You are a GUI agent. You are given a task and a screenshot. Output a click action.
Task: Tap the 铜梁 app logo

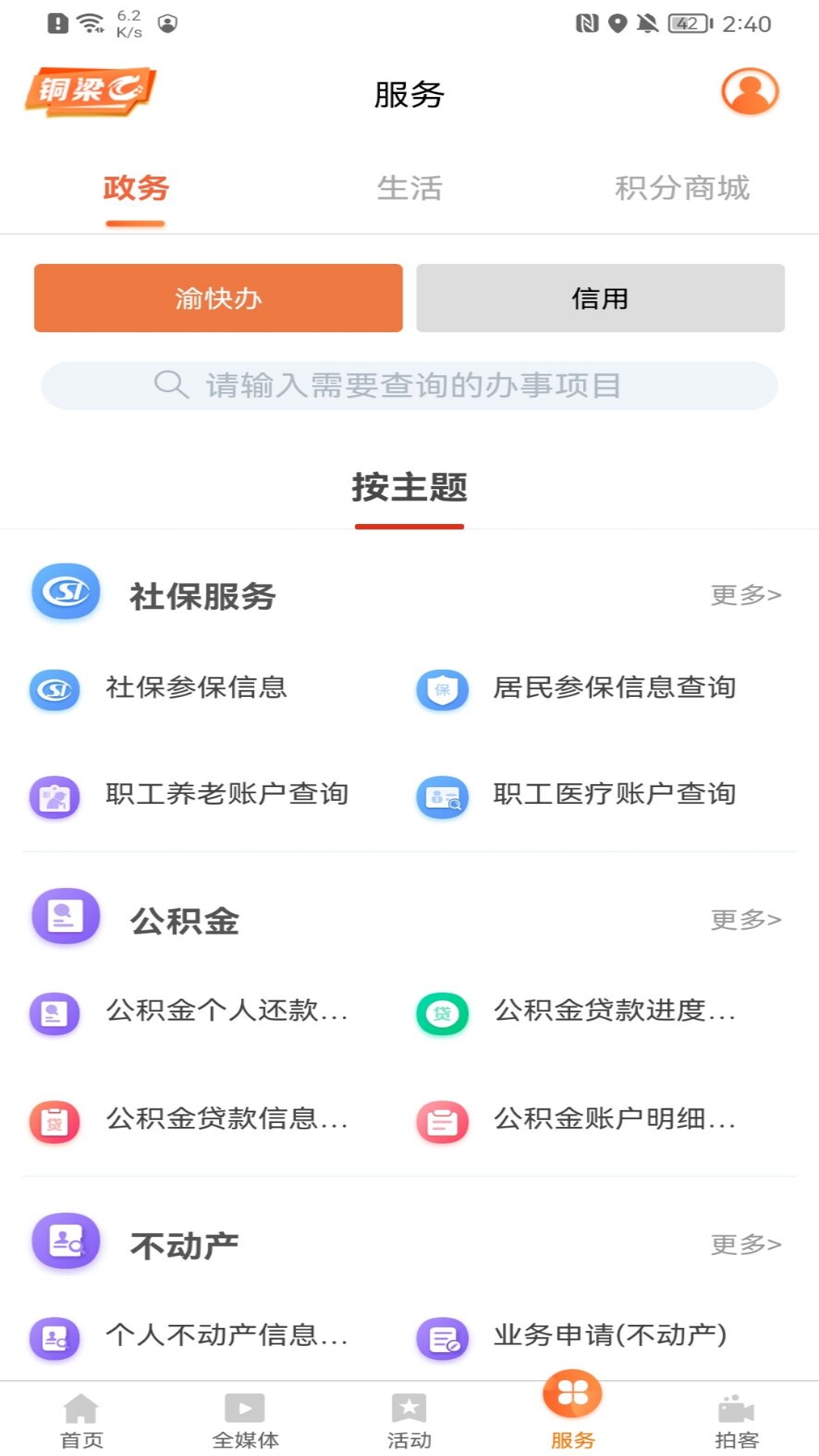click(x=91, y=91)
